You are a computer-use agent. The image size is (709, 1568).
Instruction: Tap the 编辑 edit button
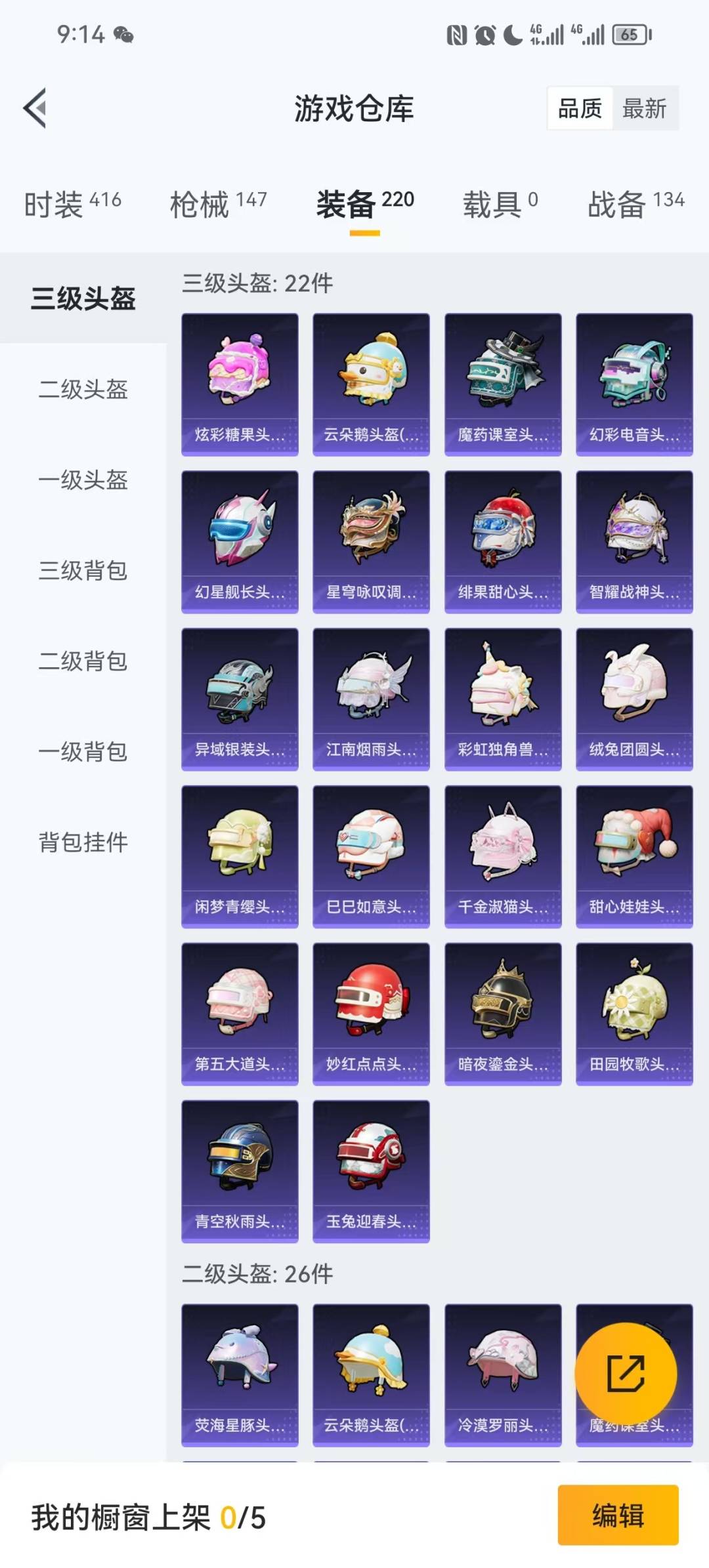tap(617, 1517)
